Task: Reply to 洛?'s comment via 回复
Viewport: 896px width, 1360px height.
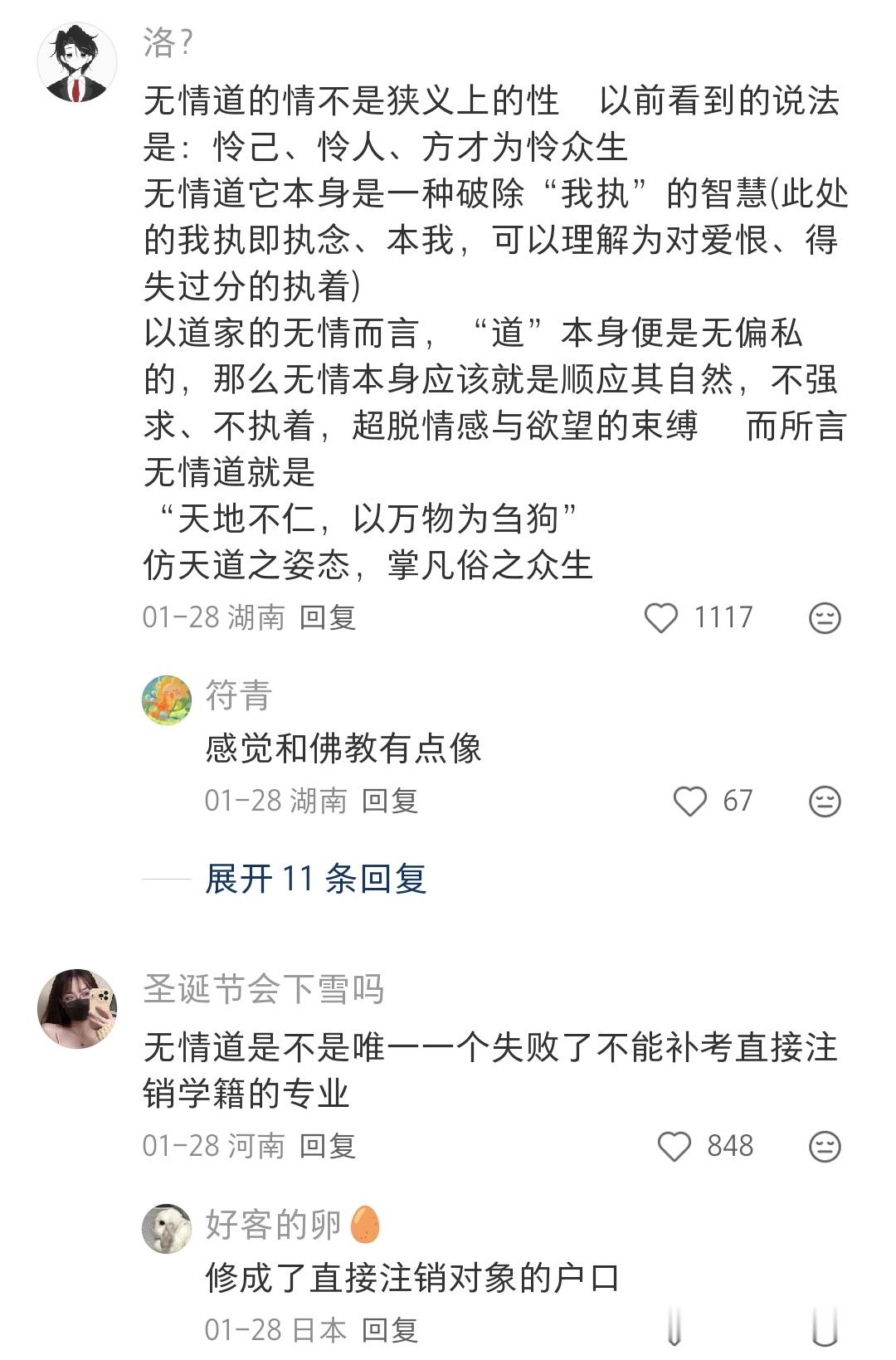Action: 329,617
